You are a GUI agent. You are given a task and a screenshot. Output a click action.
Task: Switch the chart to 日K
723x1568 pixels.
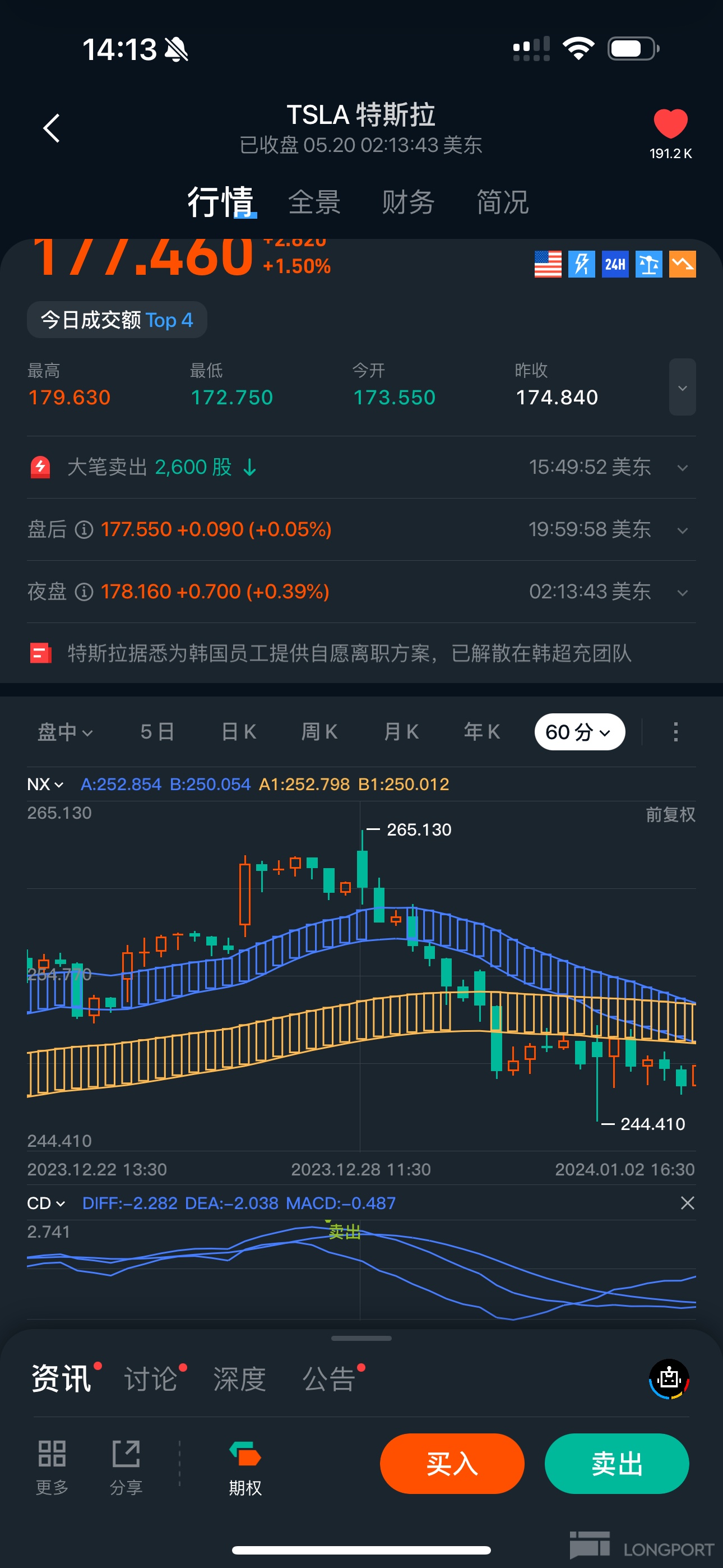[x=239, y=732]
